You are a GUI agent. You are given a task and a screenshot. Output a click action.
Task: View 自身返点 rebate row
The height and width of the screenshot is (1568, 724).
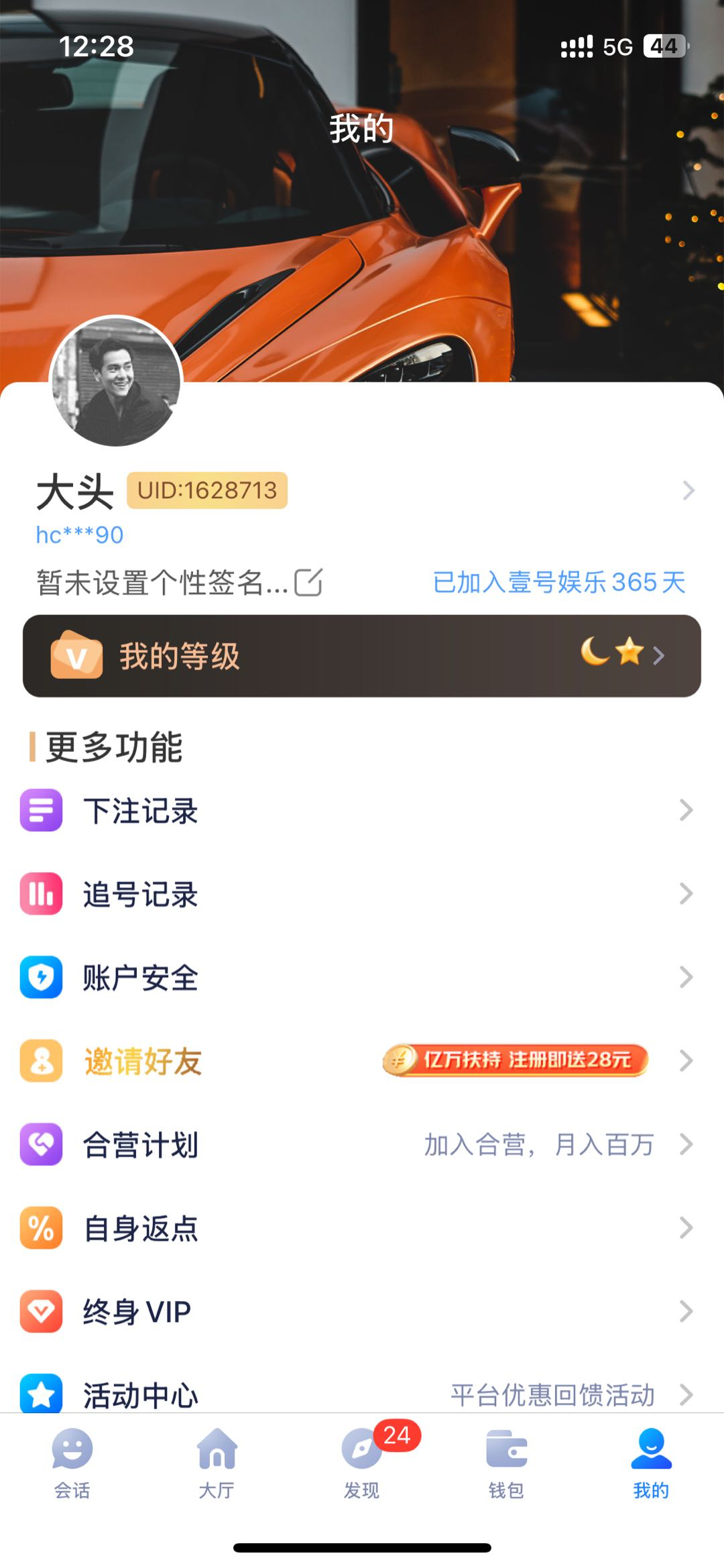tap(362, 1227)
